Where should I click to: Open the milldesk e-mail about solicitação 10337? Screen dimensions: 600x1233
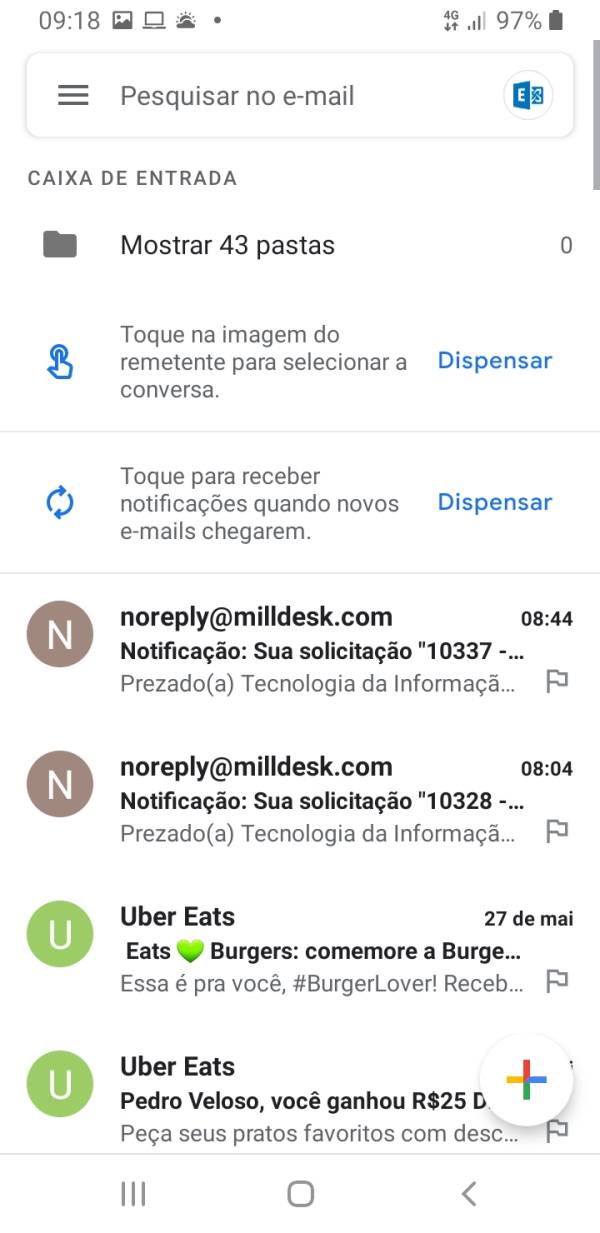pos(320,651)
